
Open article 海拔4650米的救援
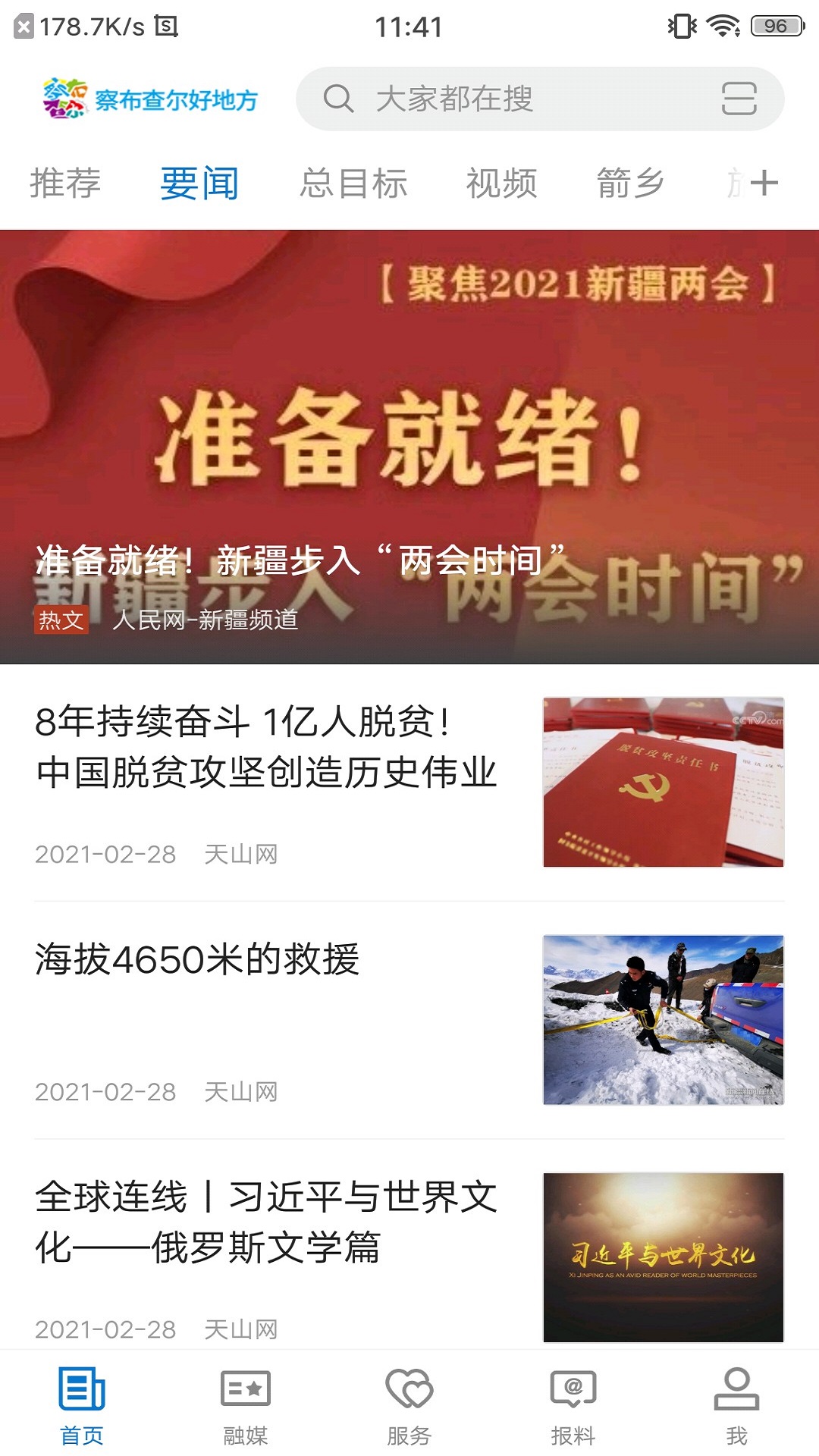pyautogui.click(x=196, y=960)
